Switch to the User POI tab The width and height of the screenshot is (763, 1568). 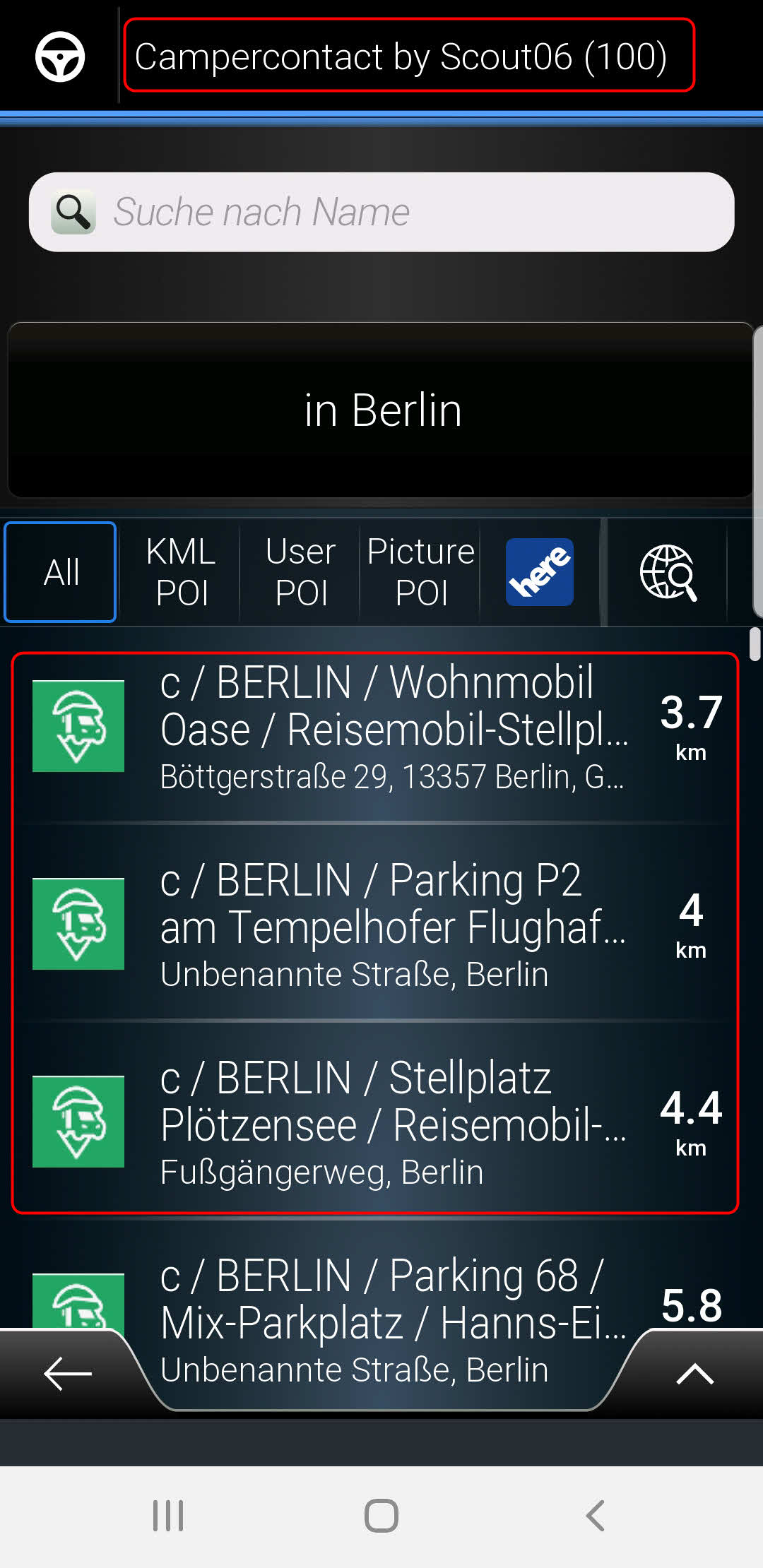coord(301,572)
